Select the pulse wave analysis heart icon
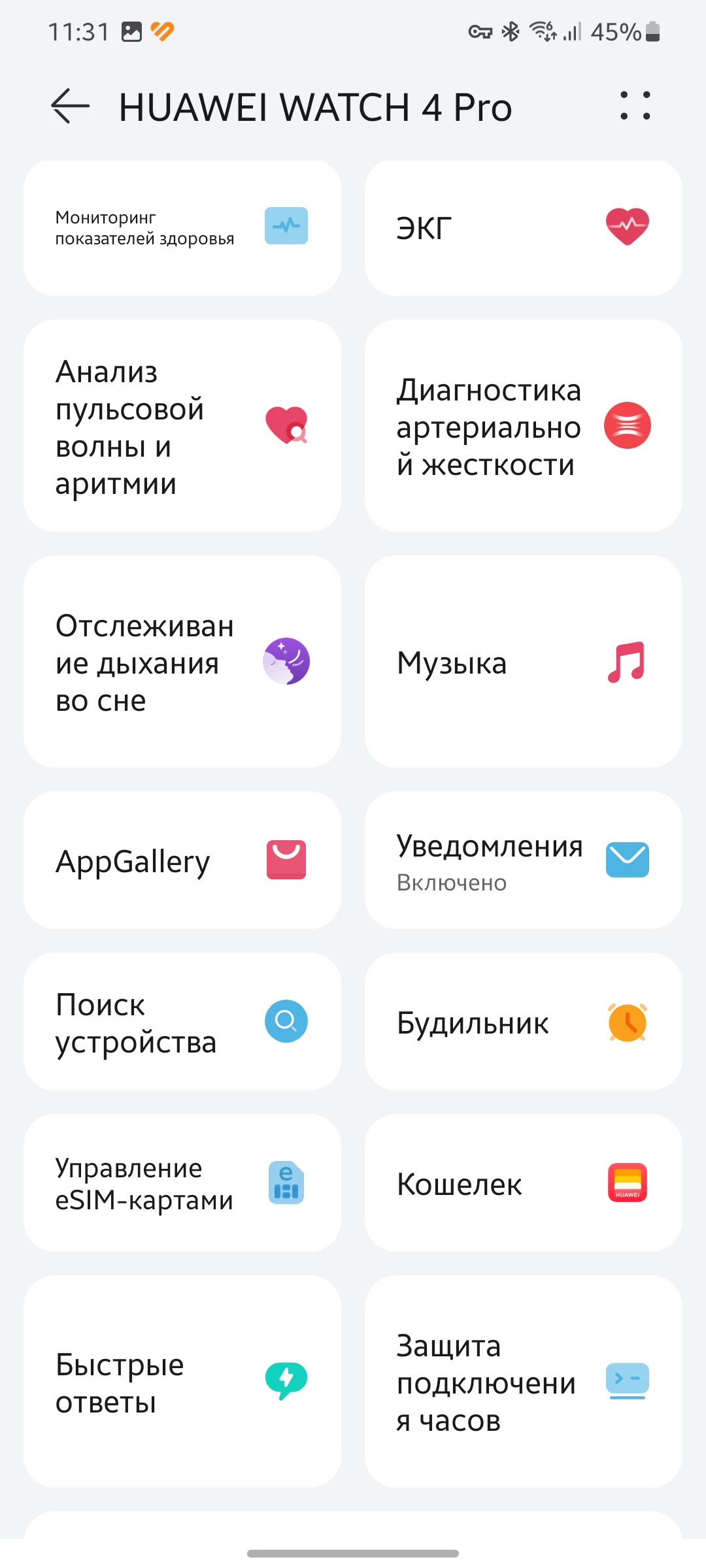706x1568 pixels. point(286,425)
